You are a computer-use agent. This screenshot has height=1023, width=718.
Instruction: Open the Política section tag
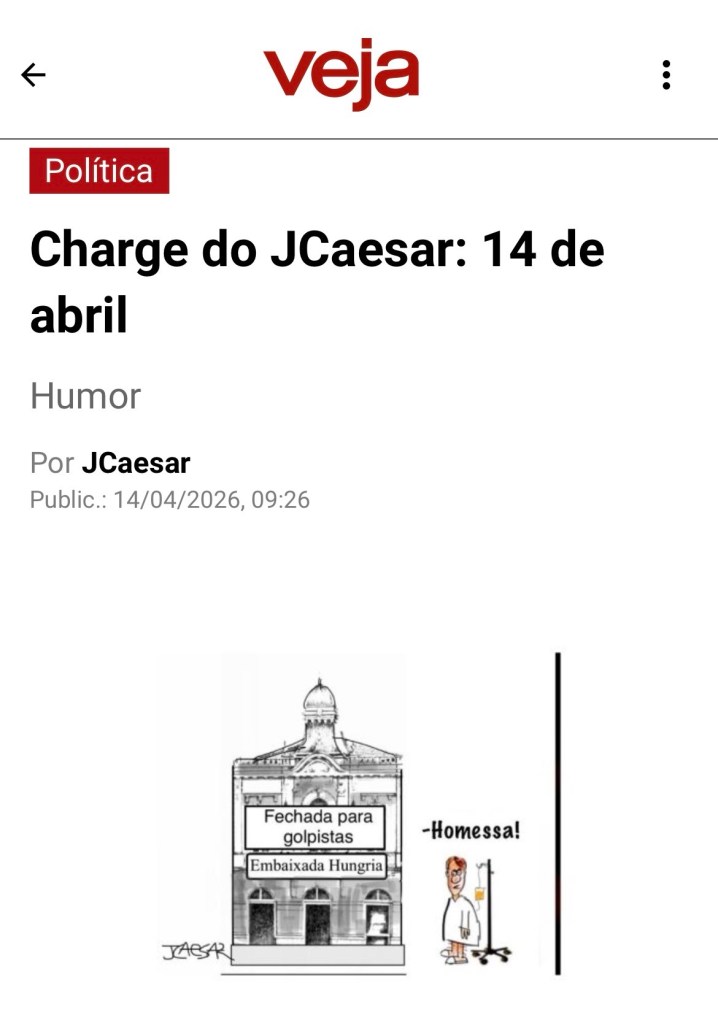tap(99, 171)
